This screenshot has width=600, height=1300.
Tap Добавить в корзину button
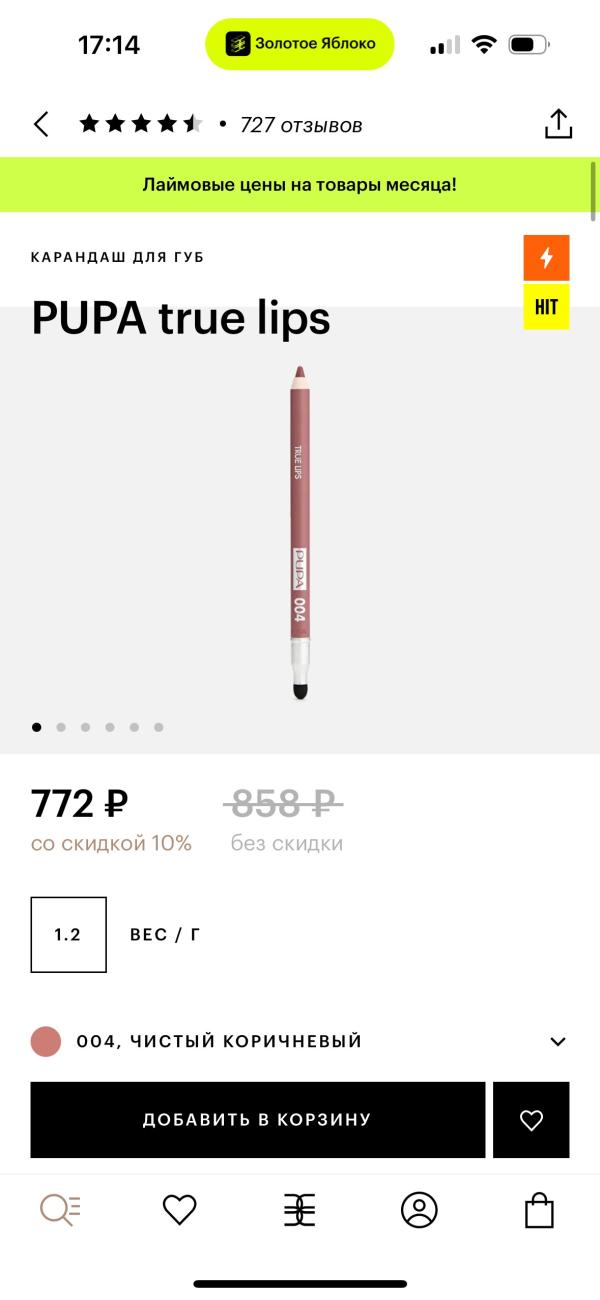coord(257,1120)
